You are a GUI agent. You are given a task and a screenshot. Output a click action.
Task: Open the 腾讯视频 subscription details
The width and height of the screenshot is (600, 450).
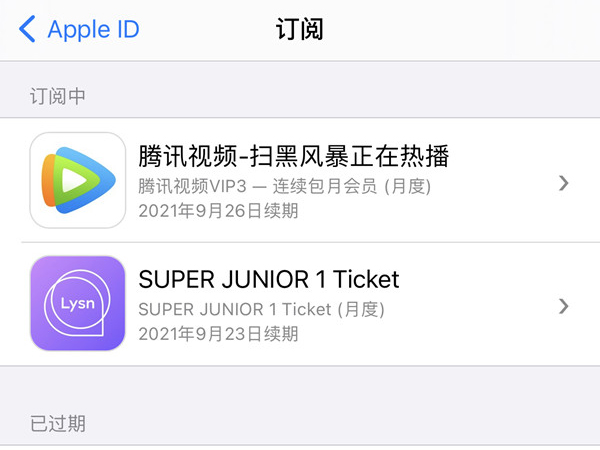click(300, 182)
